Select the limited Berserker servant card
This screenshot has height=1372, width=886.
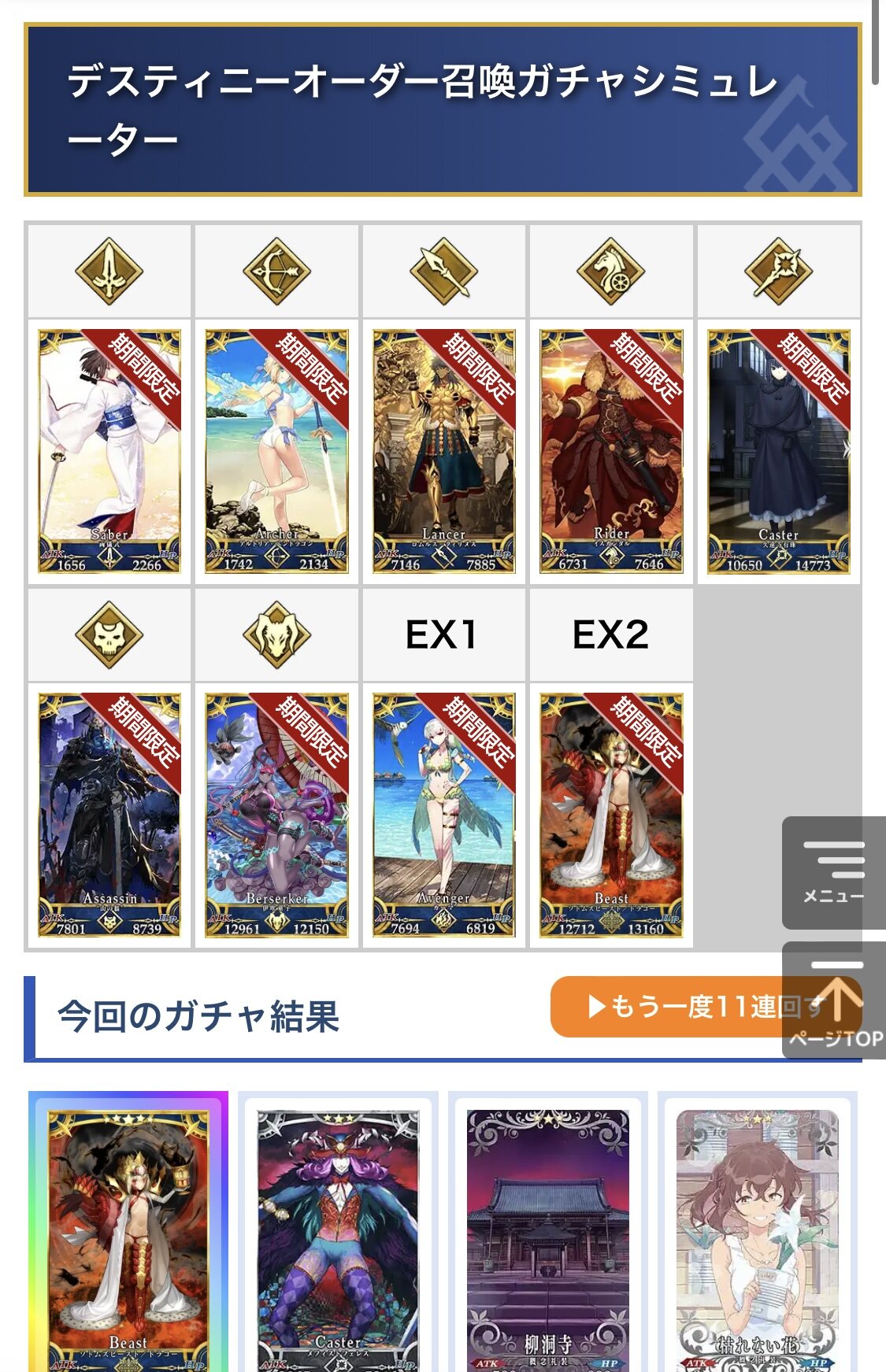(x=276, y=815)
